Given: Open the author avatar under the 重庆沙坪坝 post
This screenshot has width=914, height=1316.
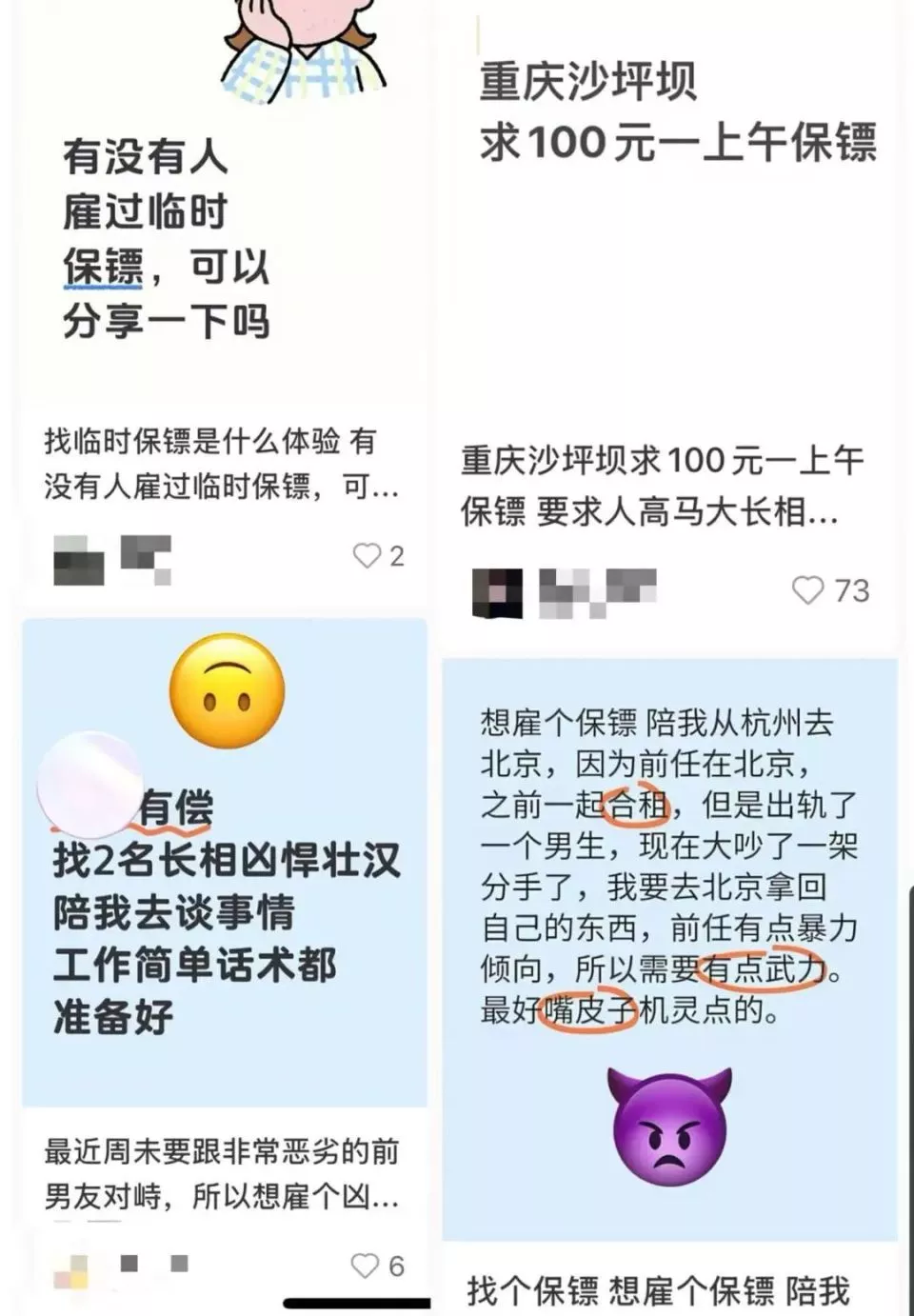Looking at the screenshot, I should [498, 593].
